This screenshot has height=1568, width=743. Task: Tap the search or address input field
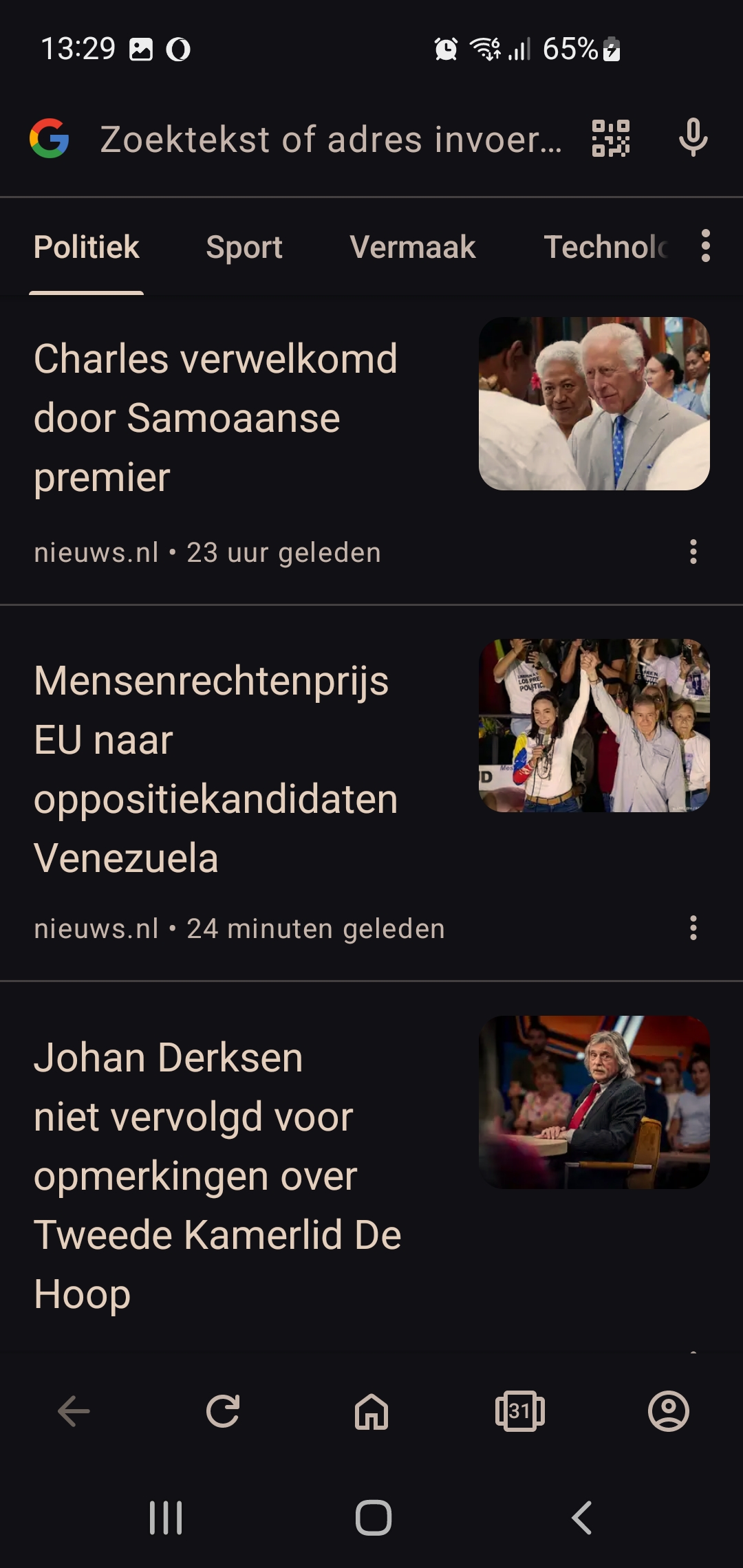coord(330,140)
